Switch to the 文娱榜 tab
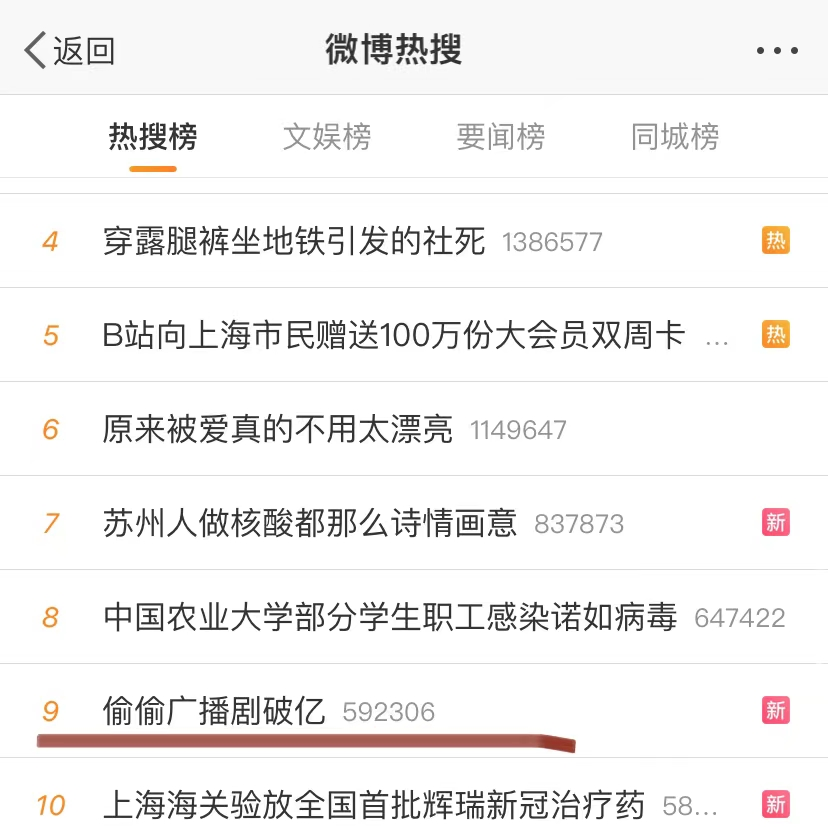This screenshot has width=828, height=827. [x=327, y=137]
